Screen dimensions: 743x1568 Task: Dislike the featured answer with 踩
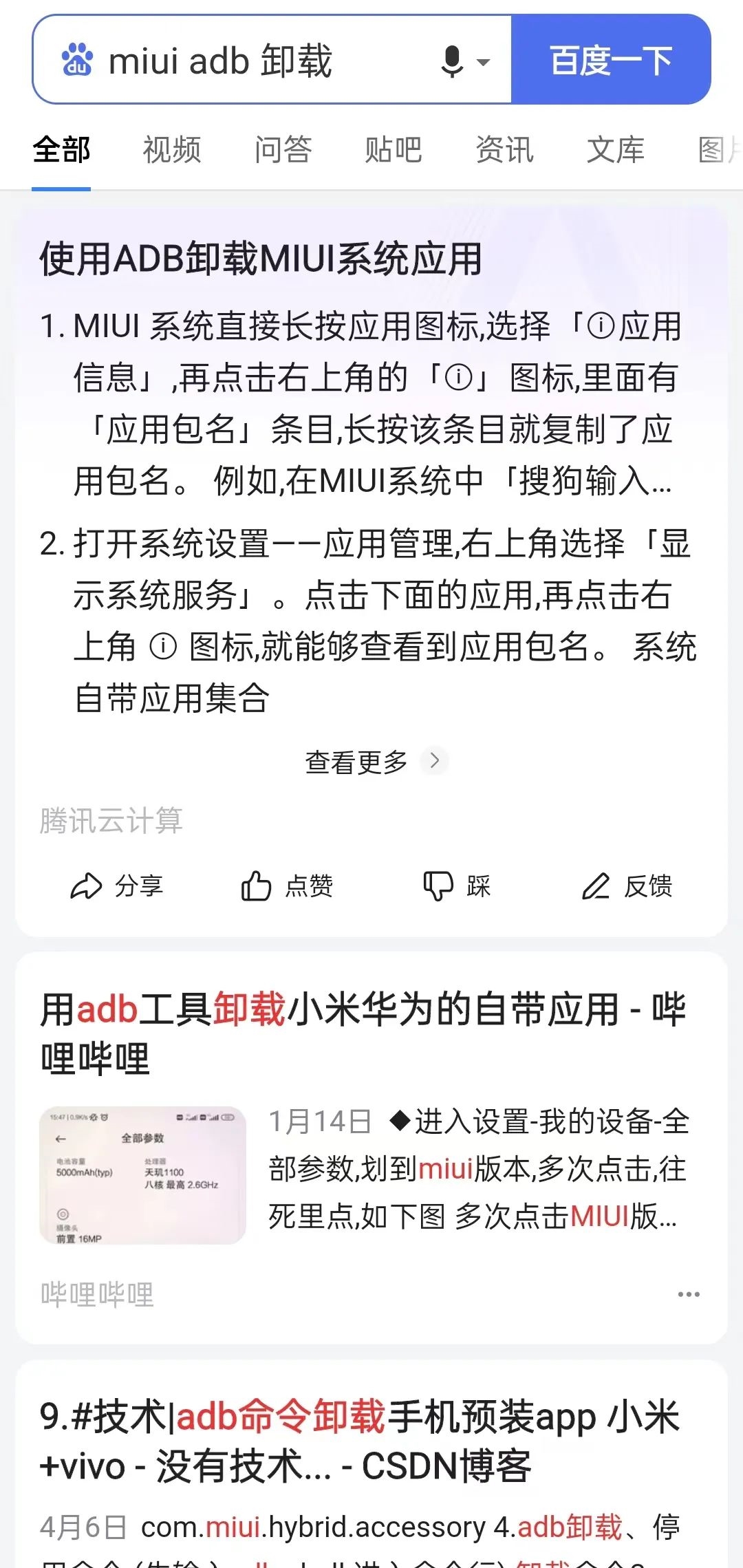(457, 885)
